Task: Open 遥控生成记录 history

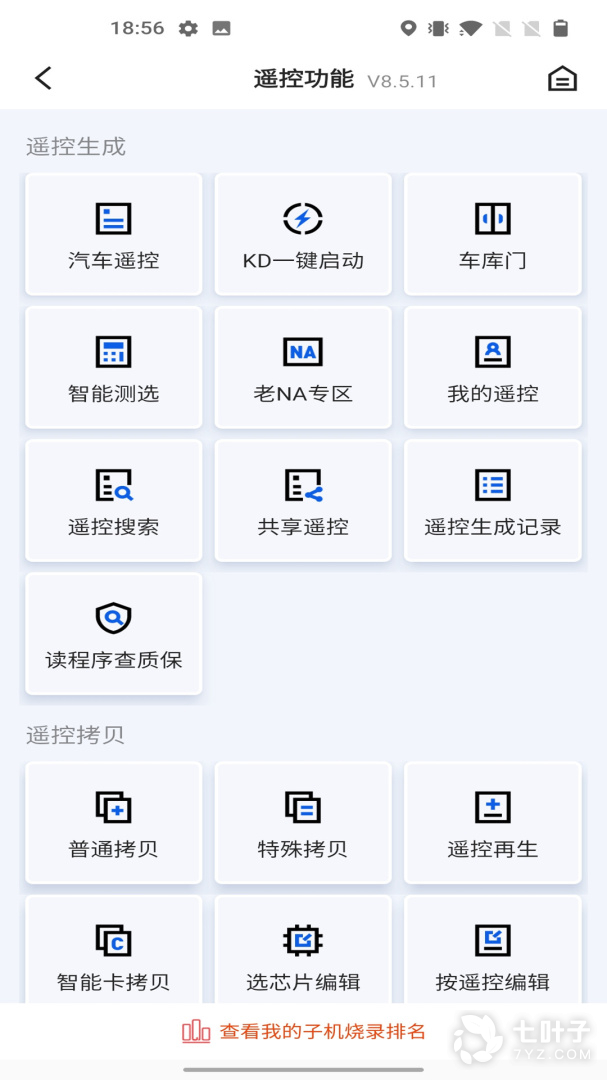Action: click(x=492, y=501)
